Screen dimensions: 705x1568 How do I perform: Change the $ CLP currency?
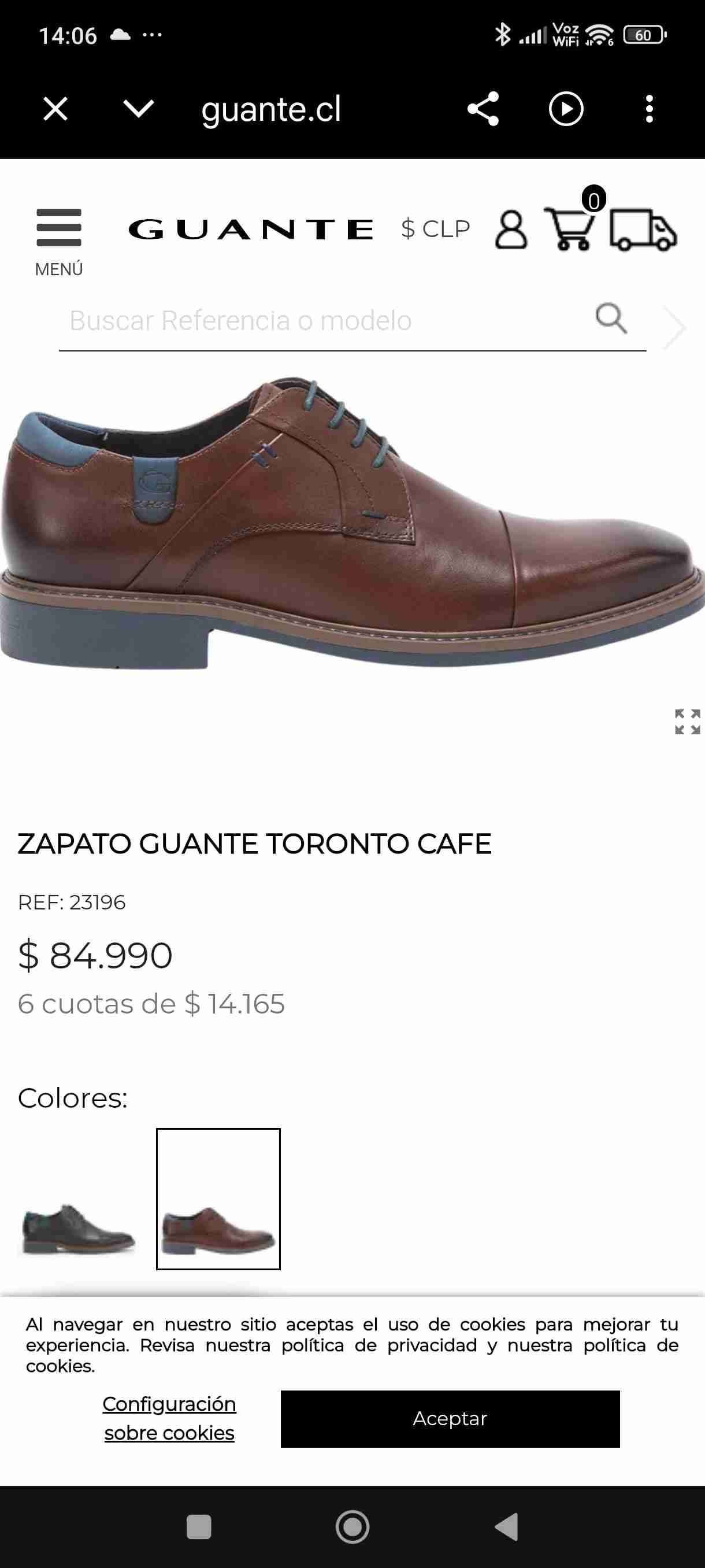(x=436, y=229)
